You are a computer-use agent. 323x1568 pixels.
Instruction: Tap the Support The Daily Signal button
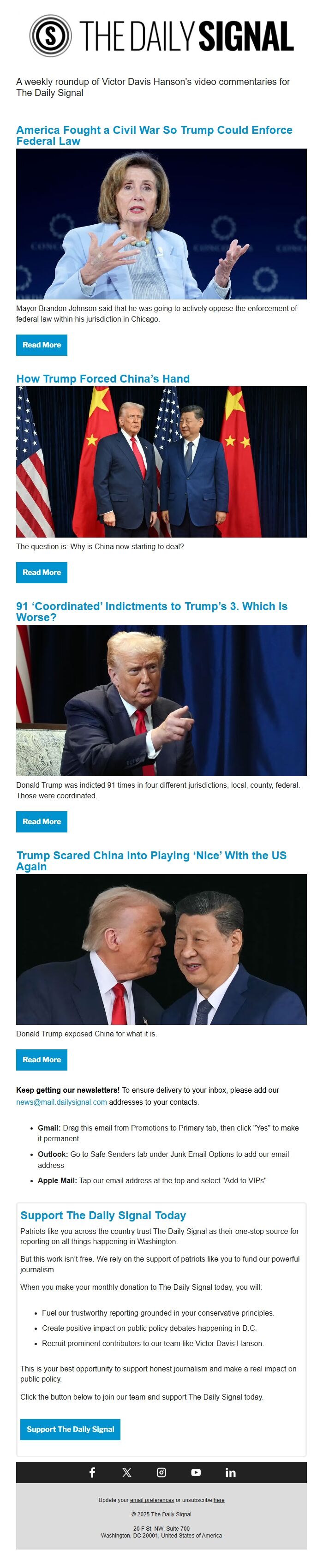(70, 1429)
